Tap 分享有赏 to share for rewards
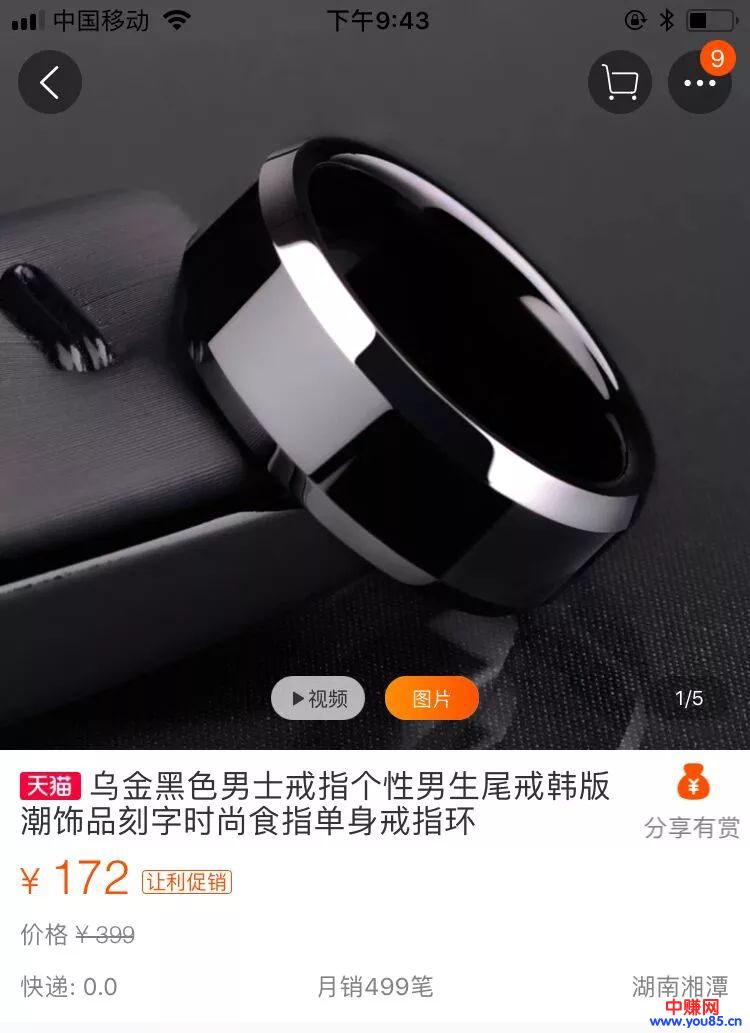The width and height of the screenshot is (750, 1033). point(692,802)
